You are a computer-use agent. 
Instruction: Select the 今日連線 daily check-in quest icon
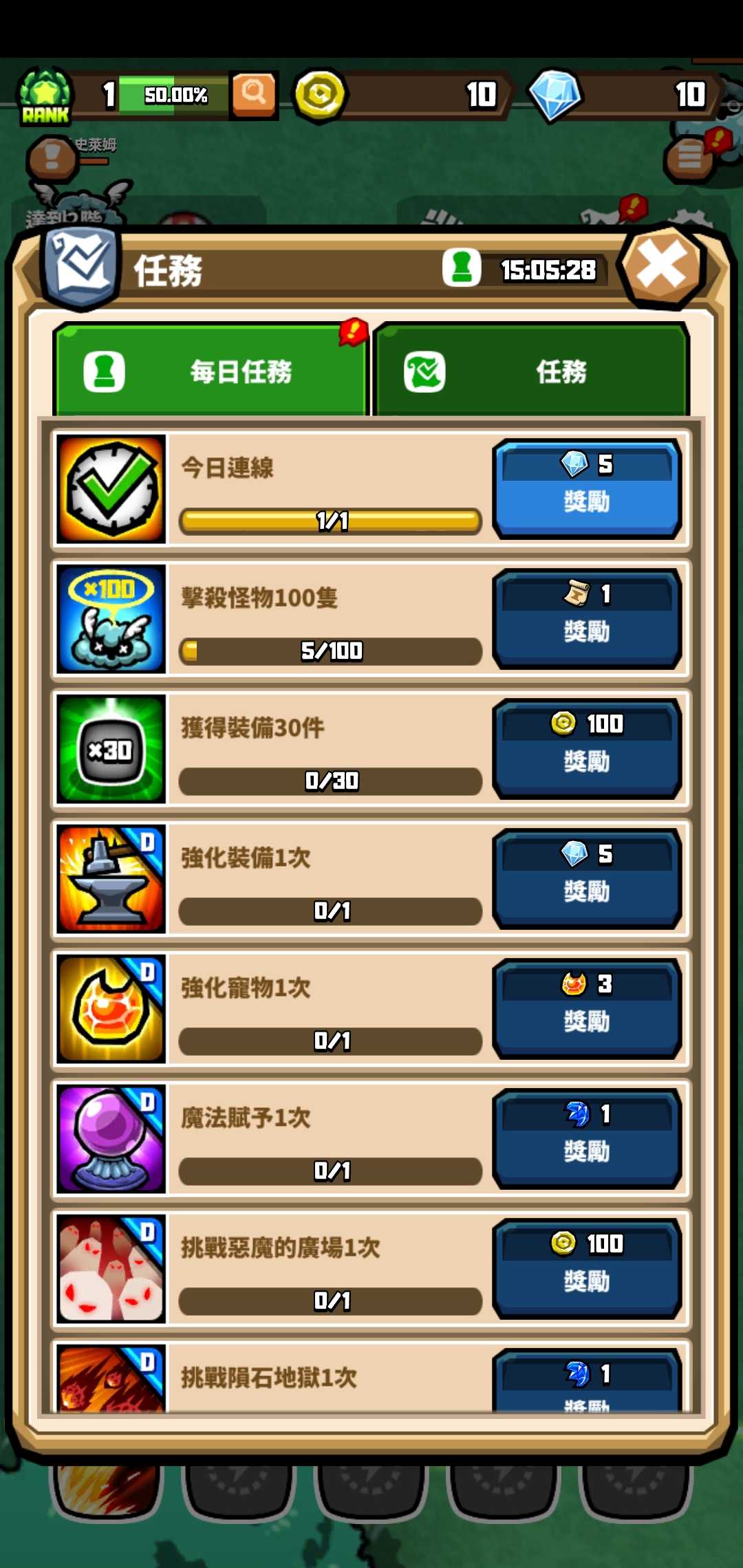point(111,488)
